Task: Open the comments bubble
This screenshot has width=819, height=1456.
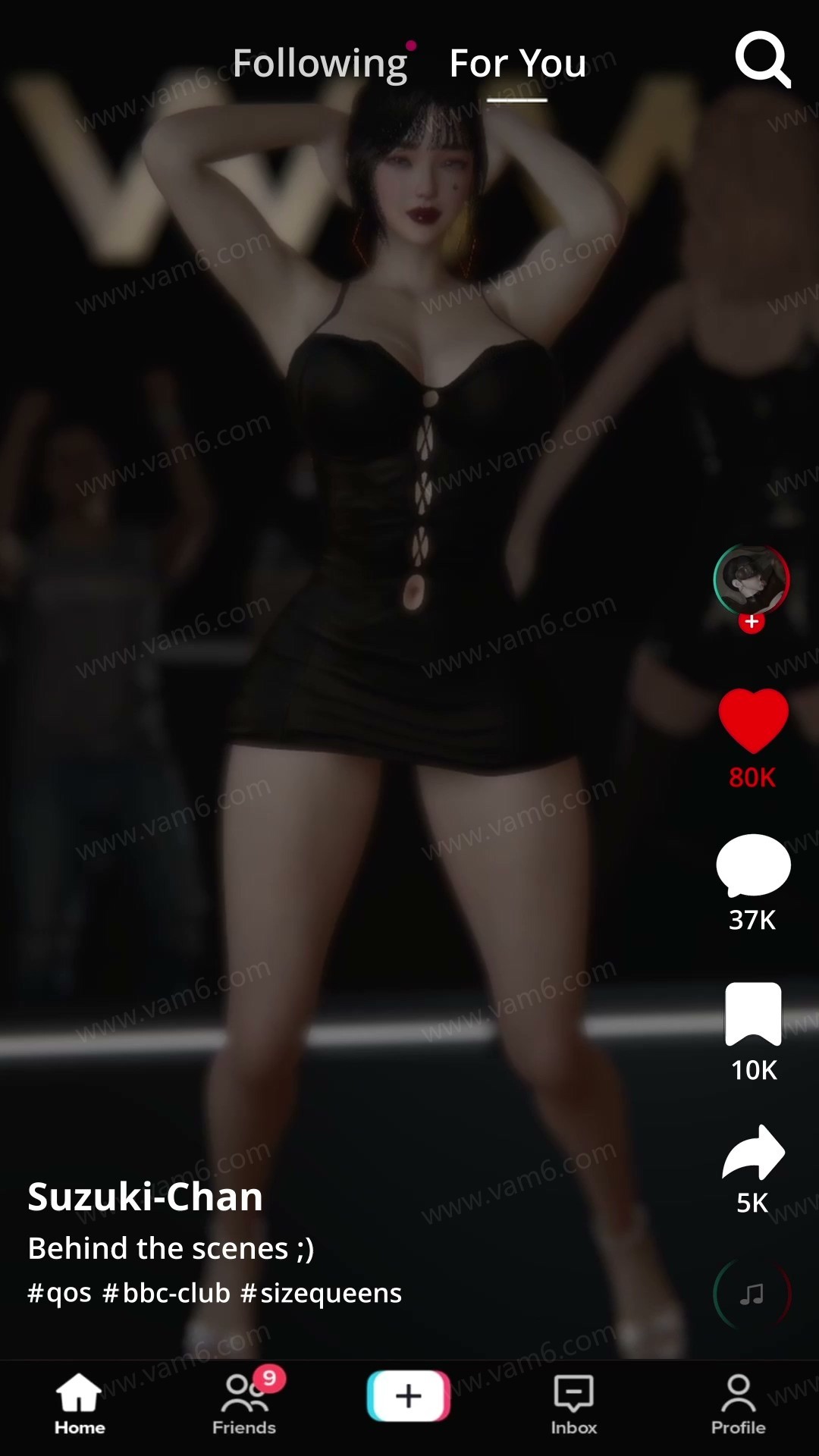Action: (x=753, y=866)
